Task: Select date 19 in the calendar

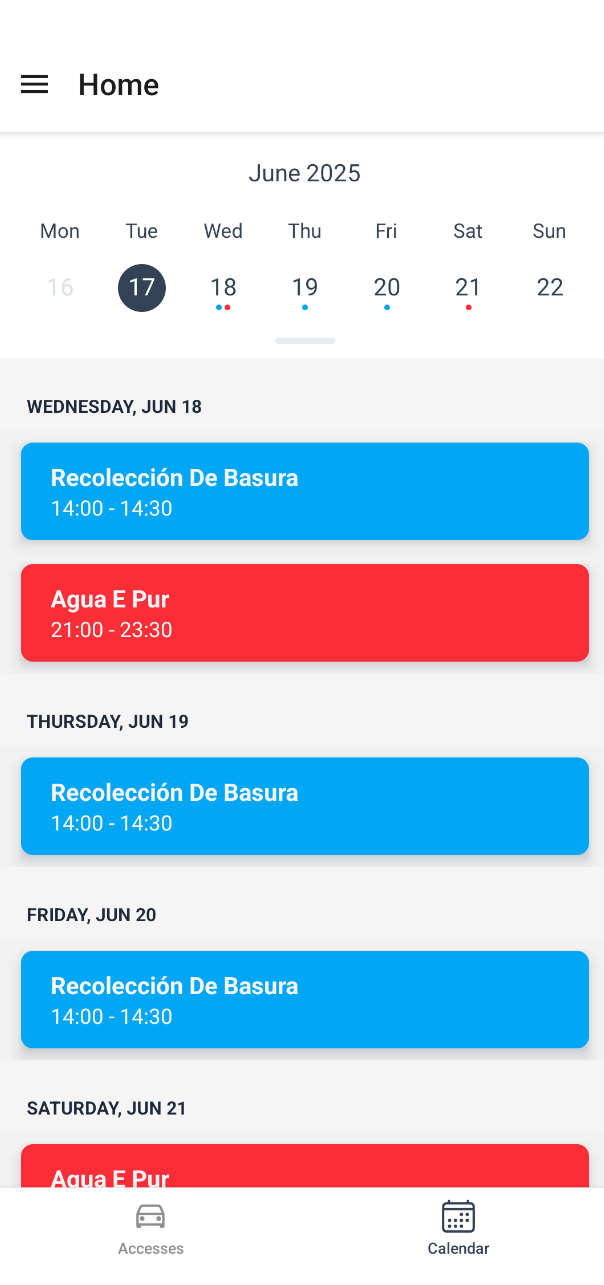Action: coord(305,288)
